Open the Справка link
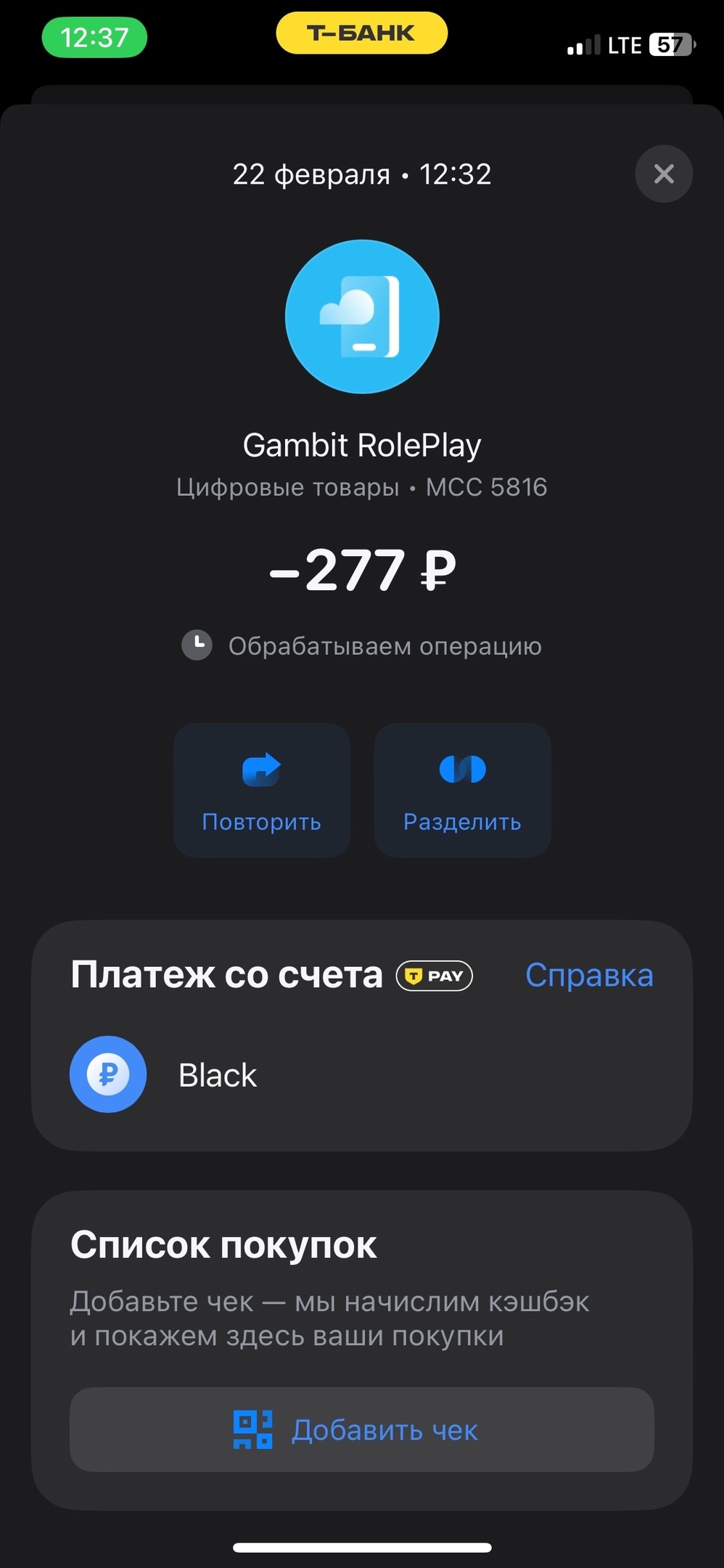This screenshot has width=724, height=1568. point(588,975)
